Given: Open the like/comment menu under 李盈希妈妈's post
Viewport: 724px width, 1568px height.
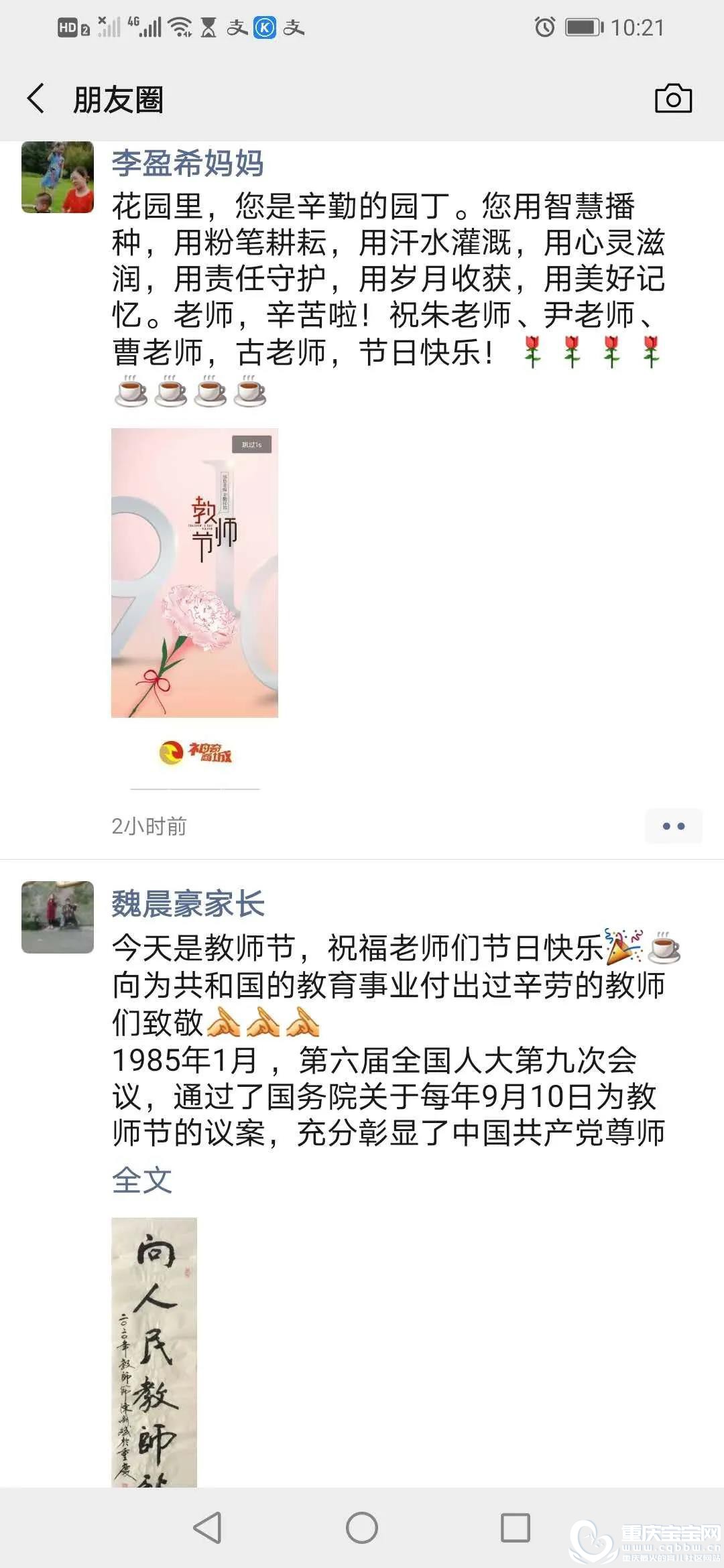Looking at the screenshot, I should click(x=673, y=826).
